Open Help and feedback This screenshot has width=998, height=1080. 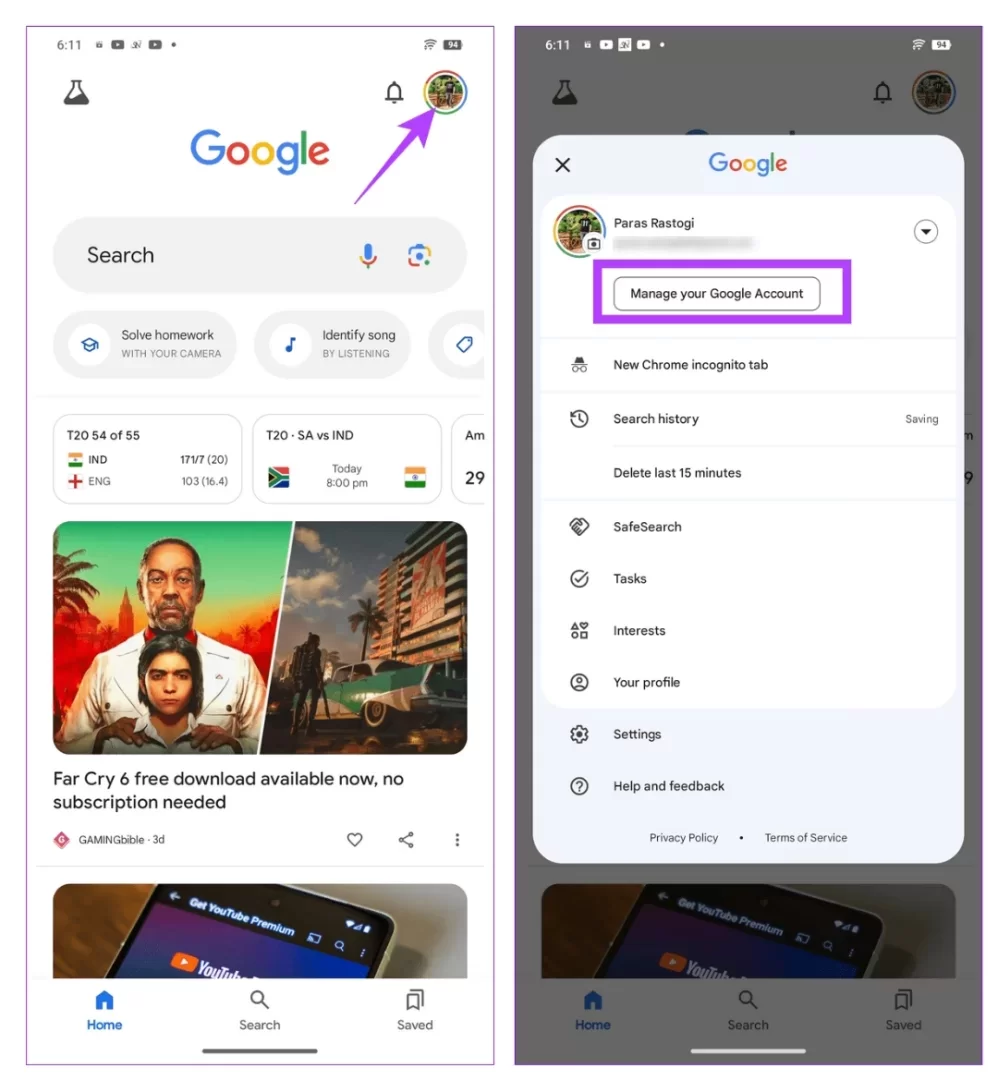pos(668,787)
